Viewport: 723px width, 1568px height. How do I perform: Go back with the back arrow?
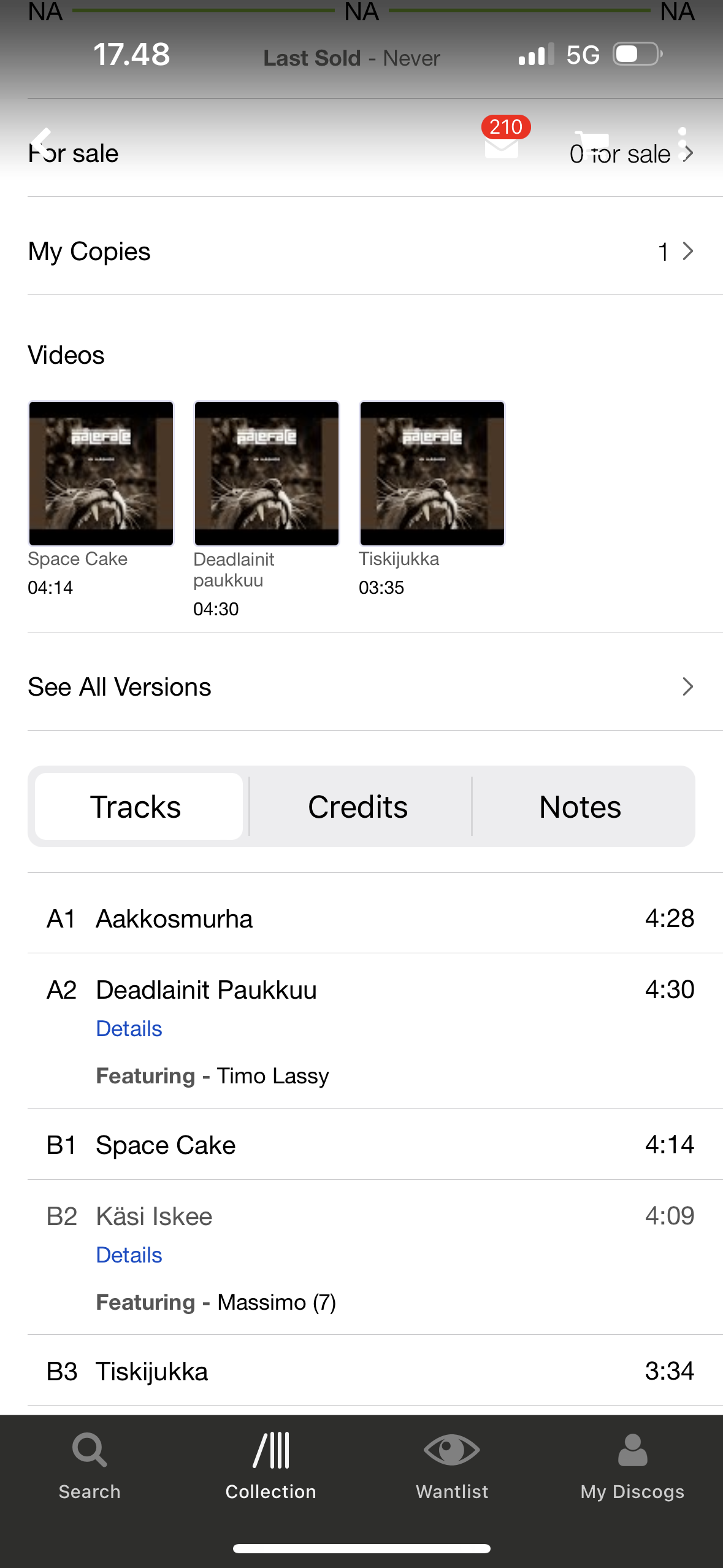pyautogui.click(x=42, y=144)
